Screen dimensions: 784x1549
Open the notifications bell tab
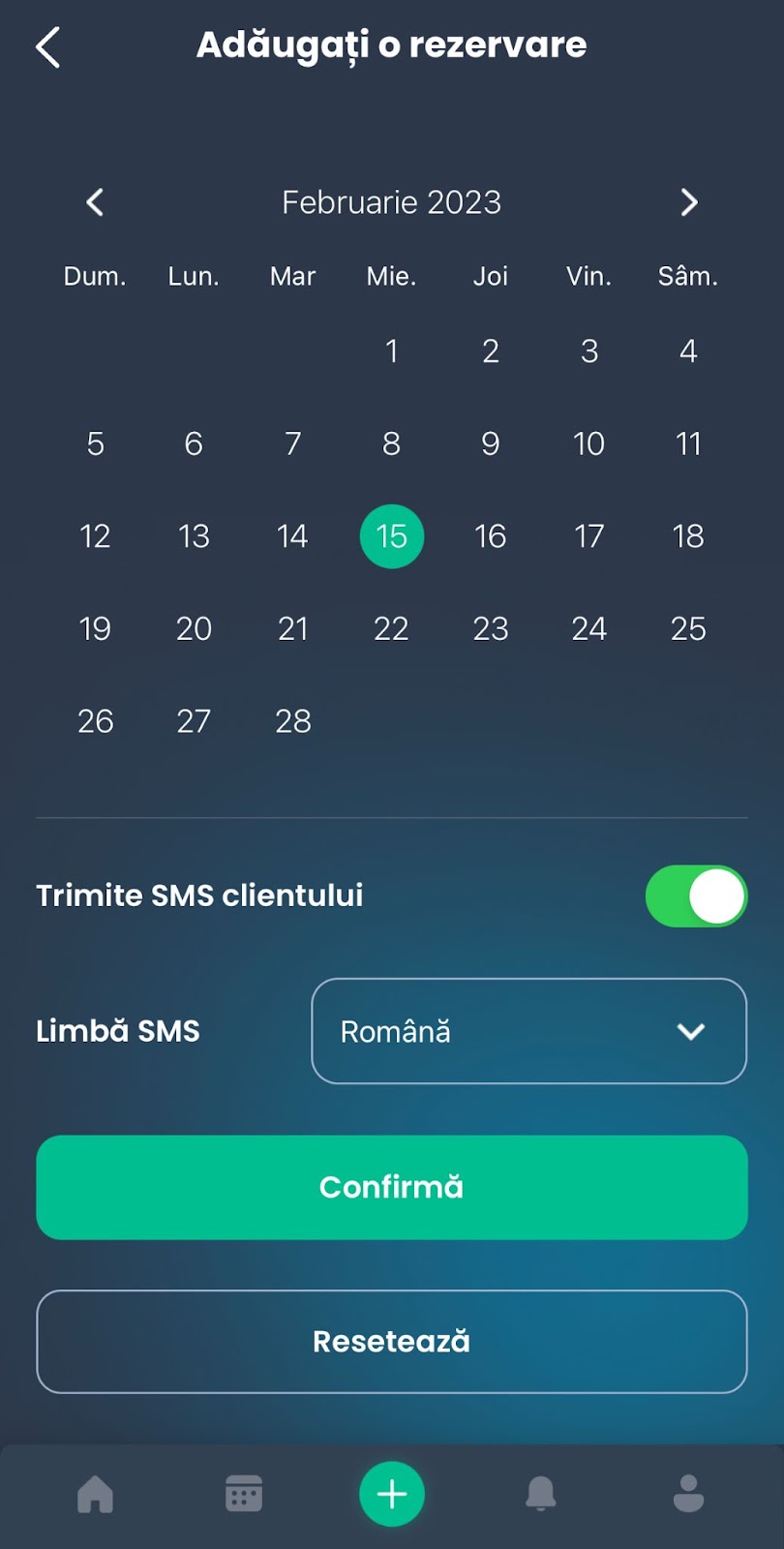pyautogui.click(x=540, y=1494)
